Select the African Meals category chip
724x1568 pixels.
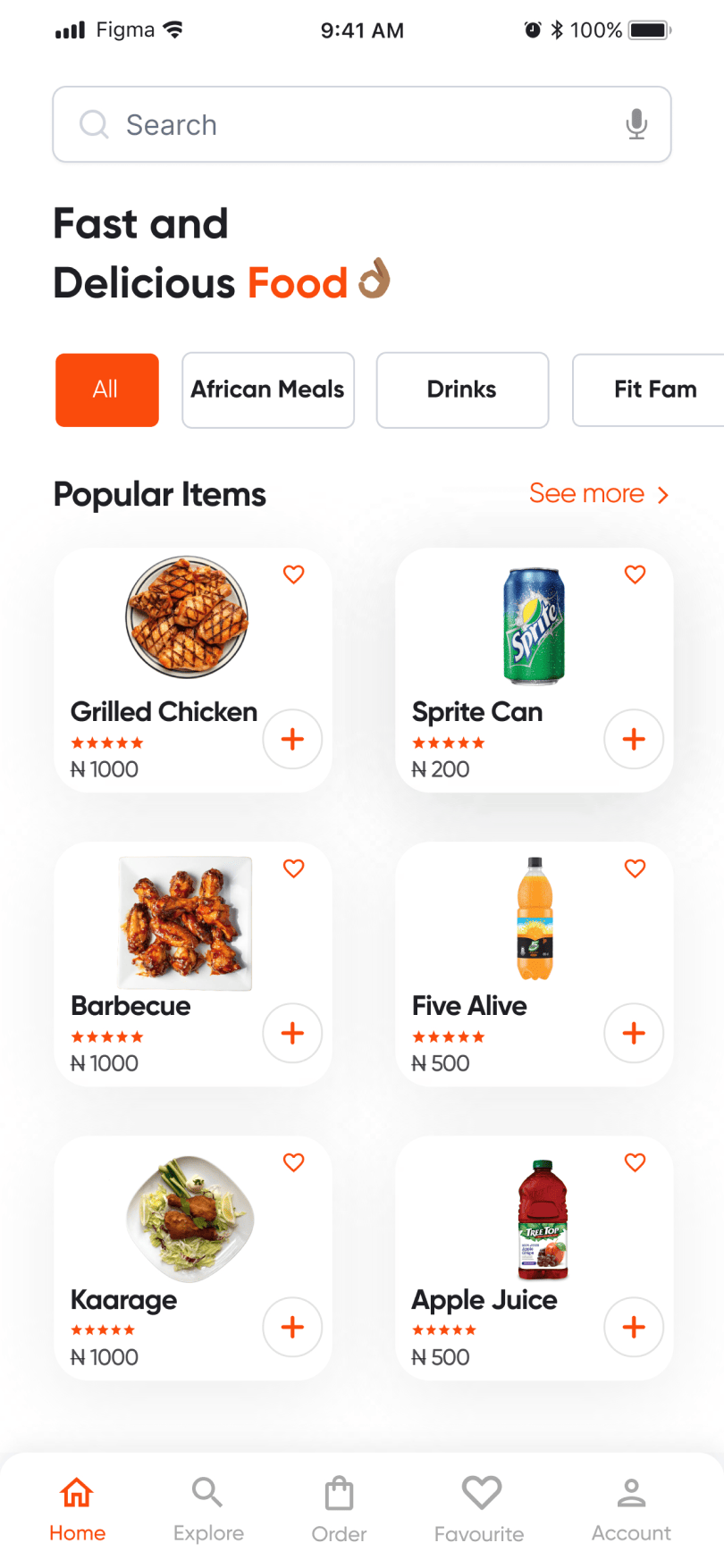pos(268,390)
